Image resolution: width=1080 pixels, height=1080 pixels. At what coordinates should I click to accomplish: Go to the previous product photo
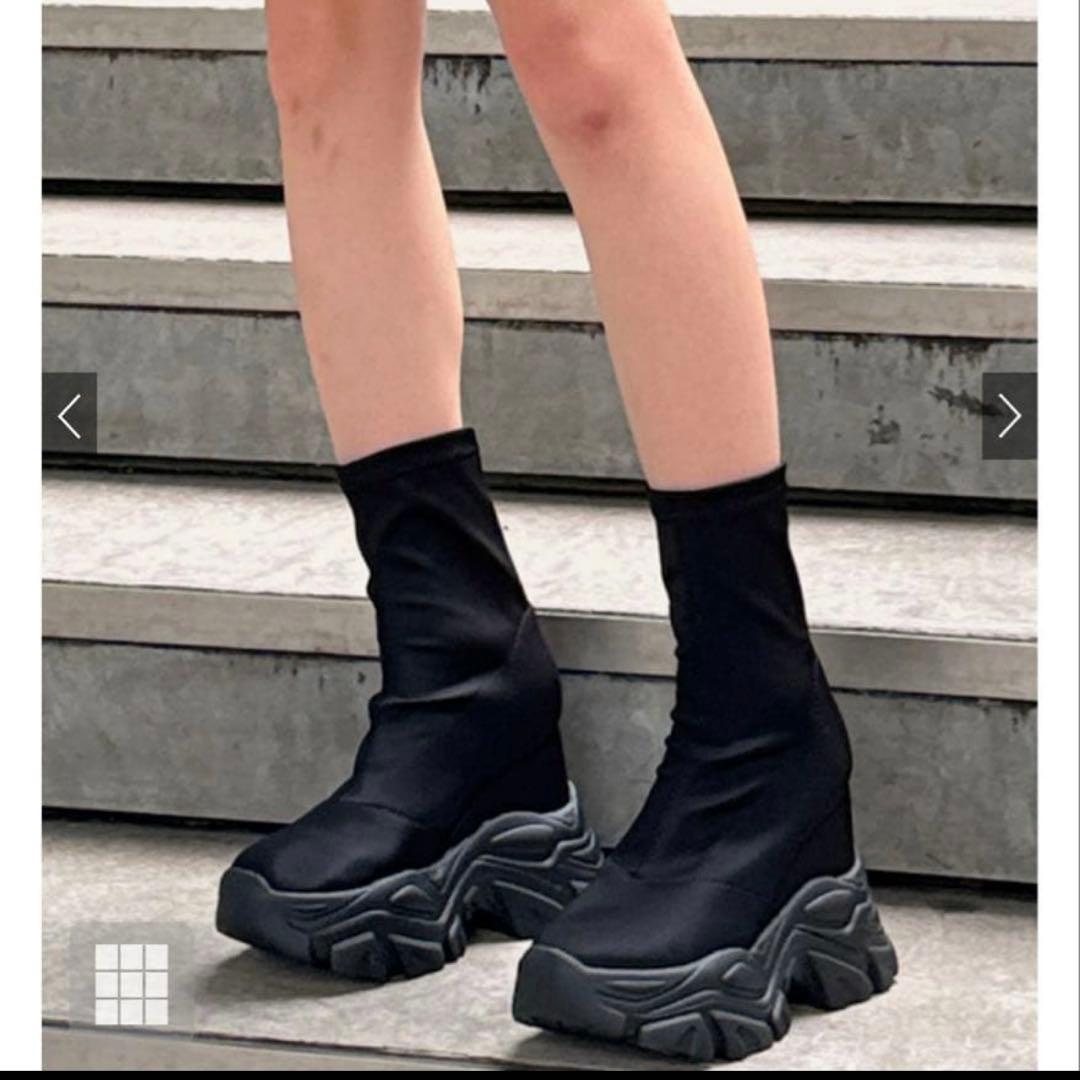tap(69, 416)
